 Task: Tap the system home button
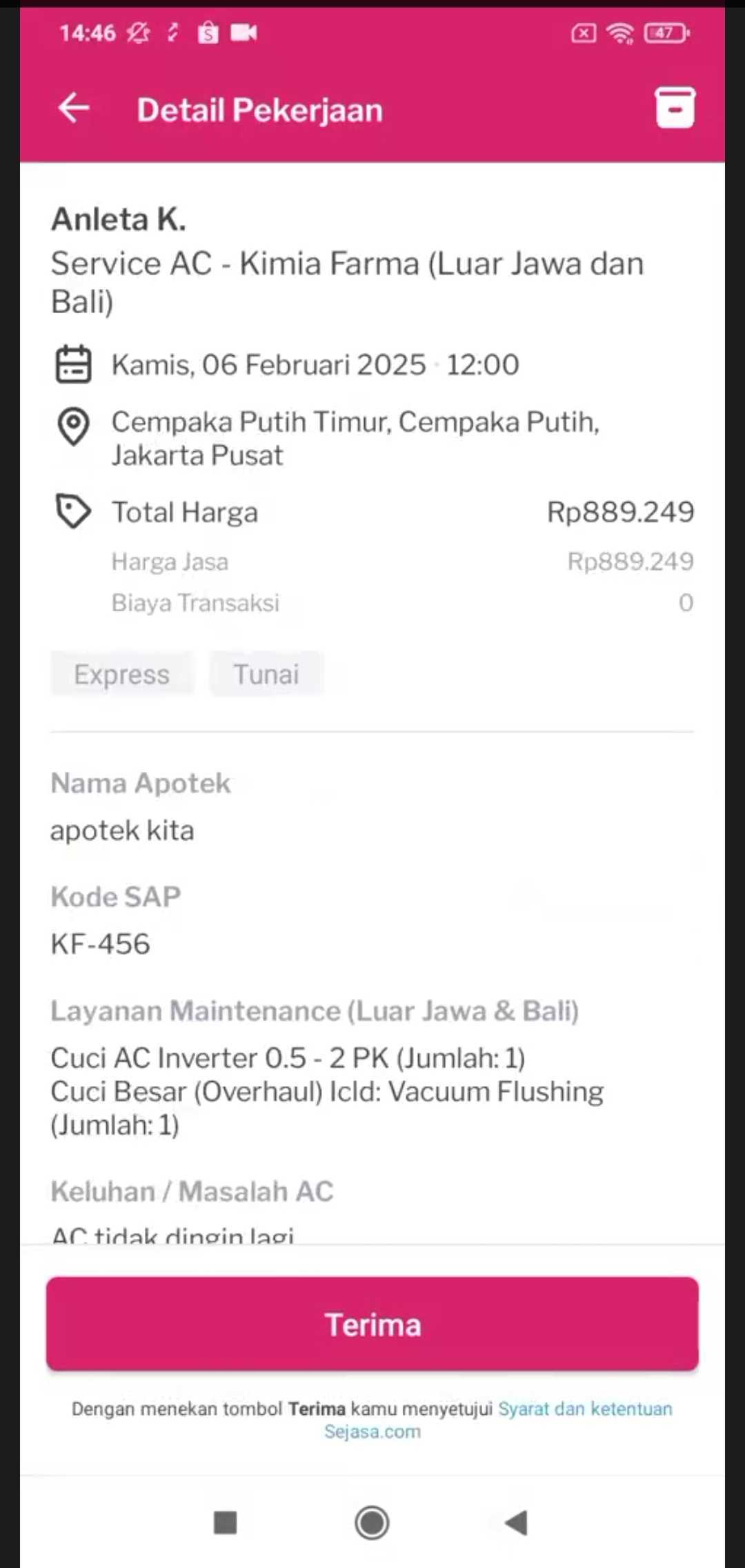pos(372,1522)
